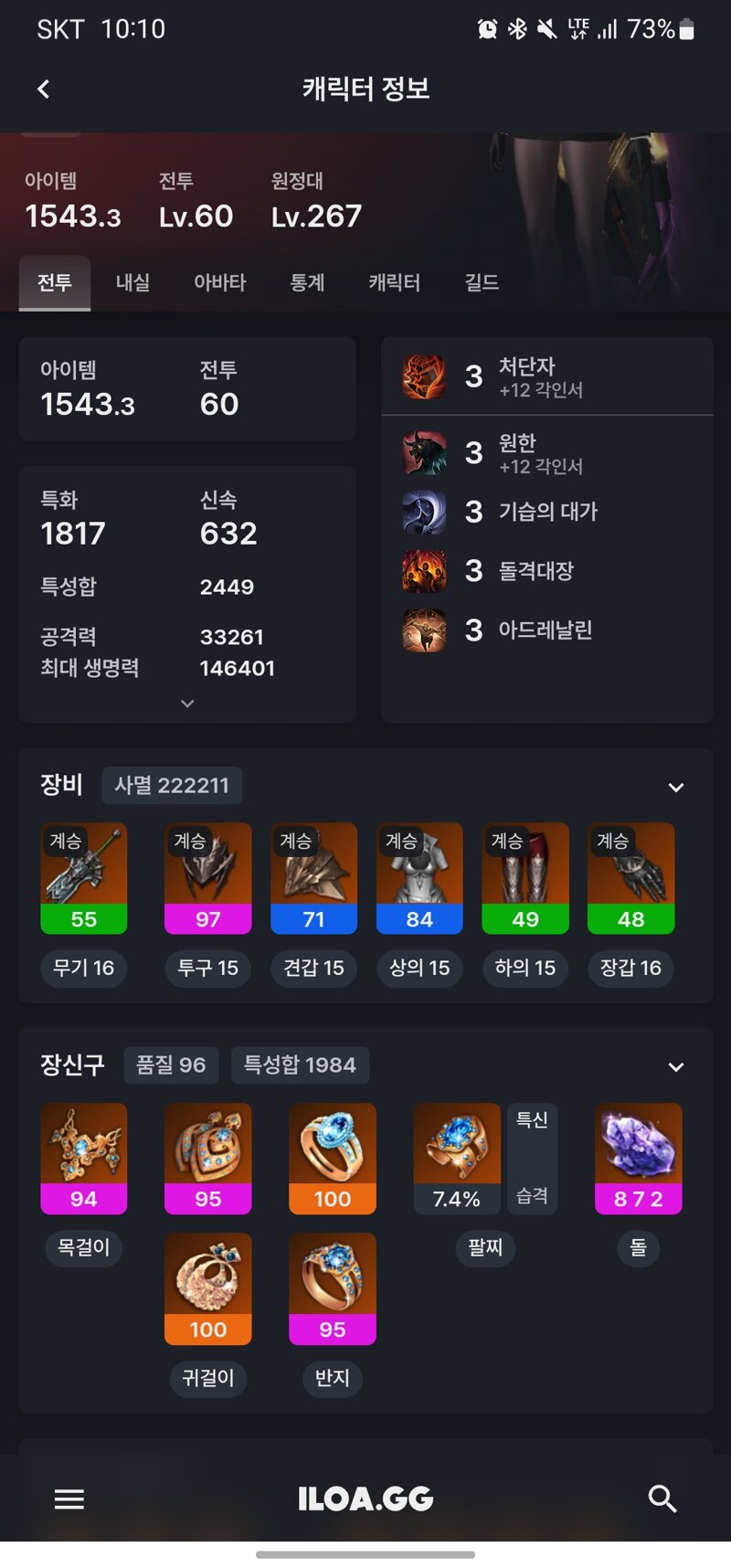View the 장갑 16 gloves item

tap(630, 878)
